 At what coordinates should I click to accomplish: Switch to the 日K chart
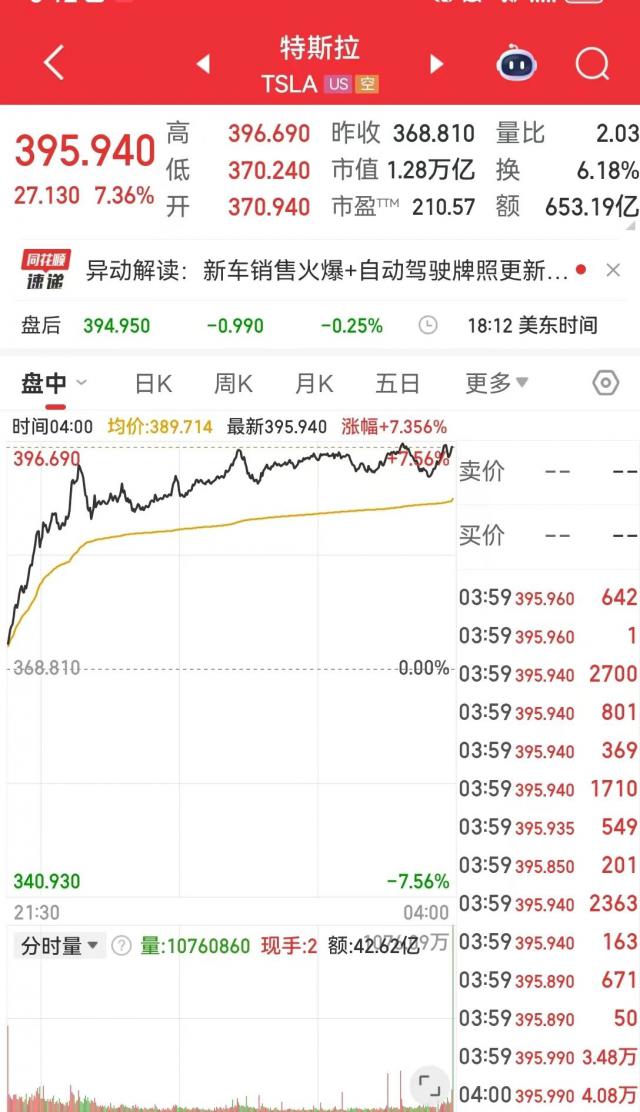(153, 383)
